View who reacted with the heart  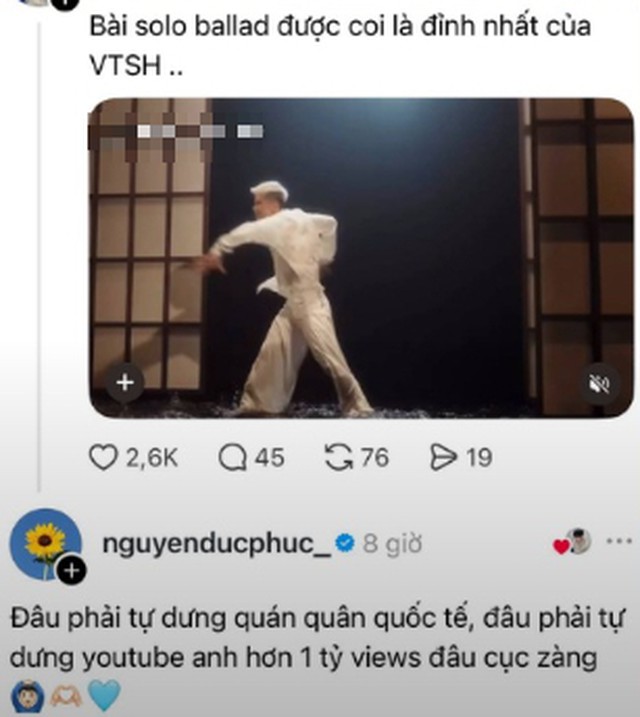[572, 542]
